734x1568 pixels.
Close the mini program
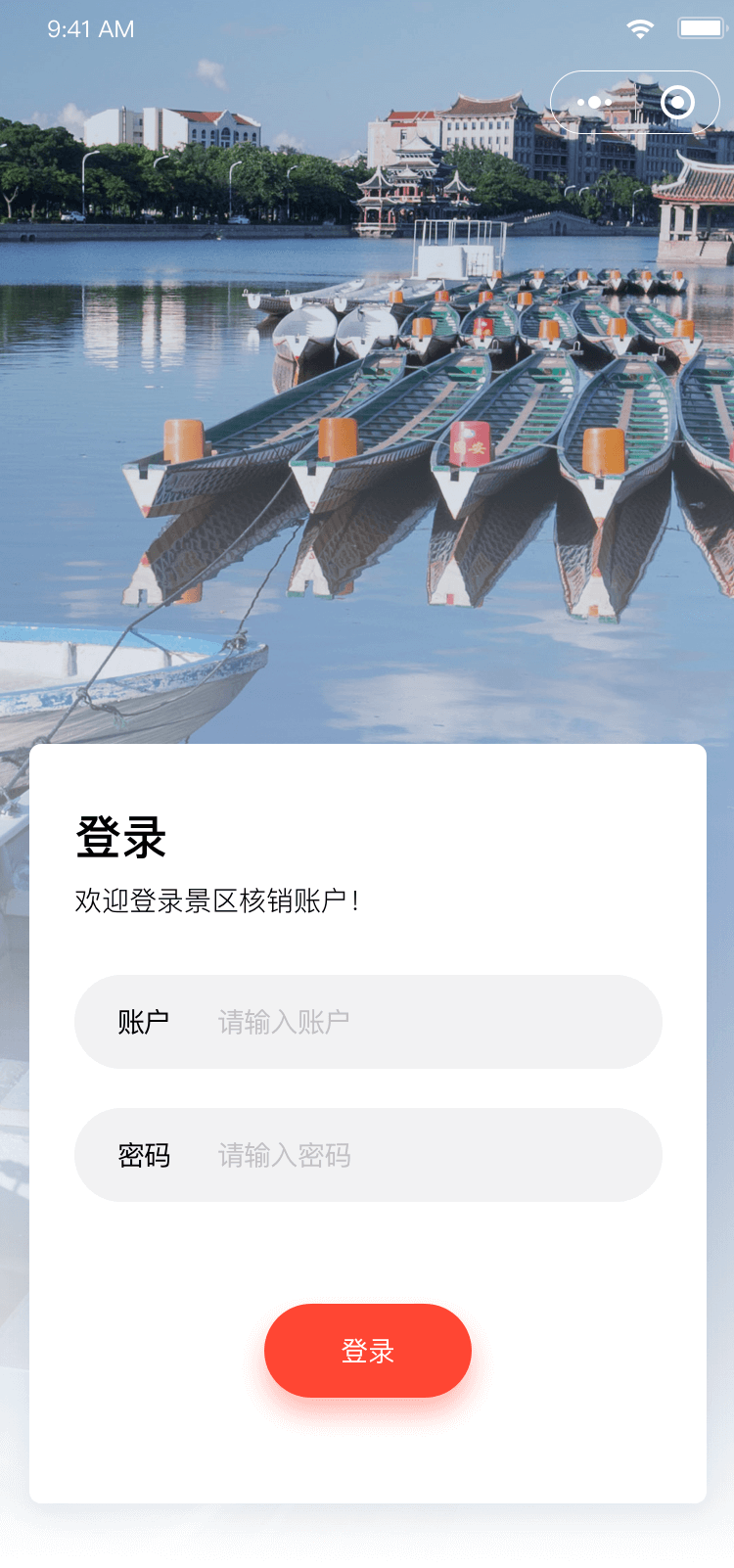point(677,102)
